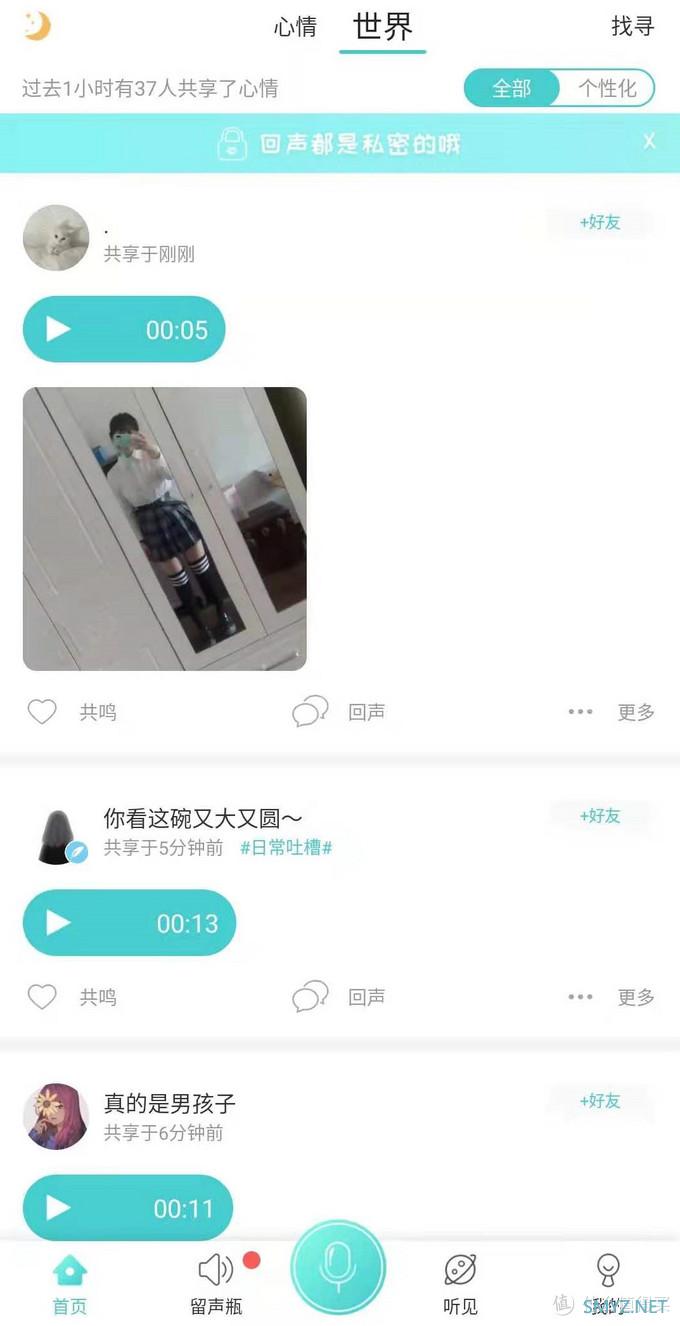The height and width of the screenshot is (1326, 680).
Task: Open the 留声瓶 tab
Action: pos(216,1283)
